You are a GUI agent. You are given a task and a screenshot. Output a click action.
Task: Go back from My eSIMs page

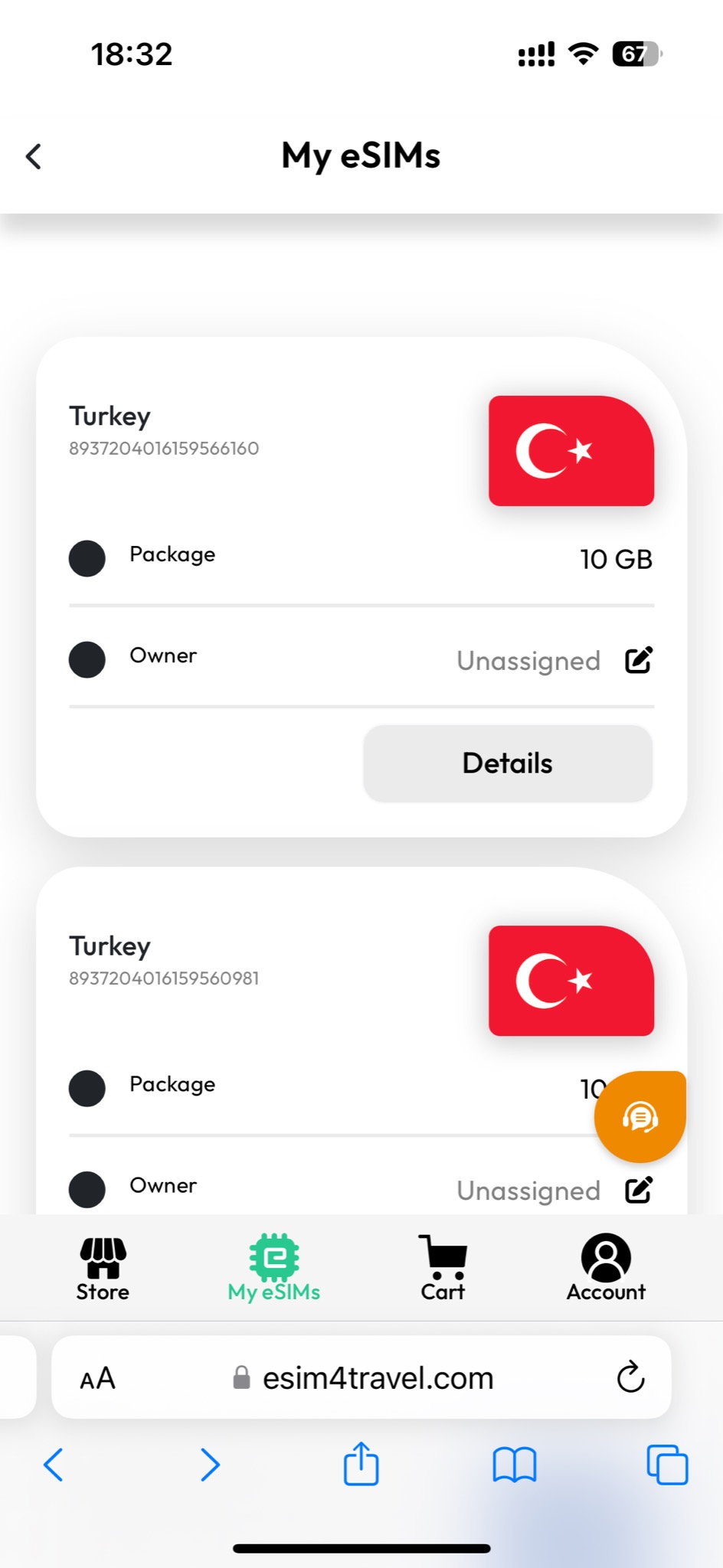click(x=34, y=156)
